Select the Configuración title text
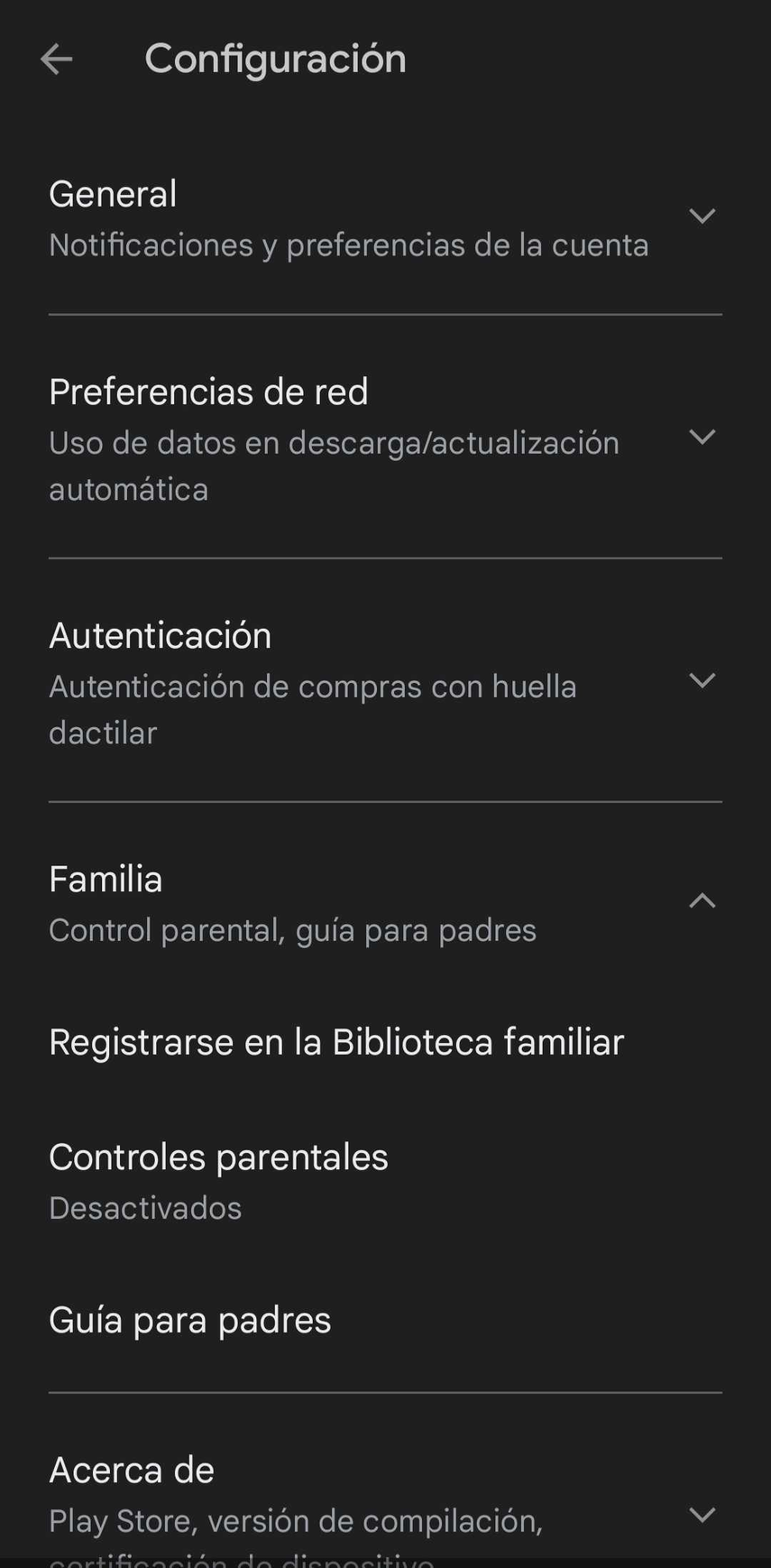 (x=276, y=58)
